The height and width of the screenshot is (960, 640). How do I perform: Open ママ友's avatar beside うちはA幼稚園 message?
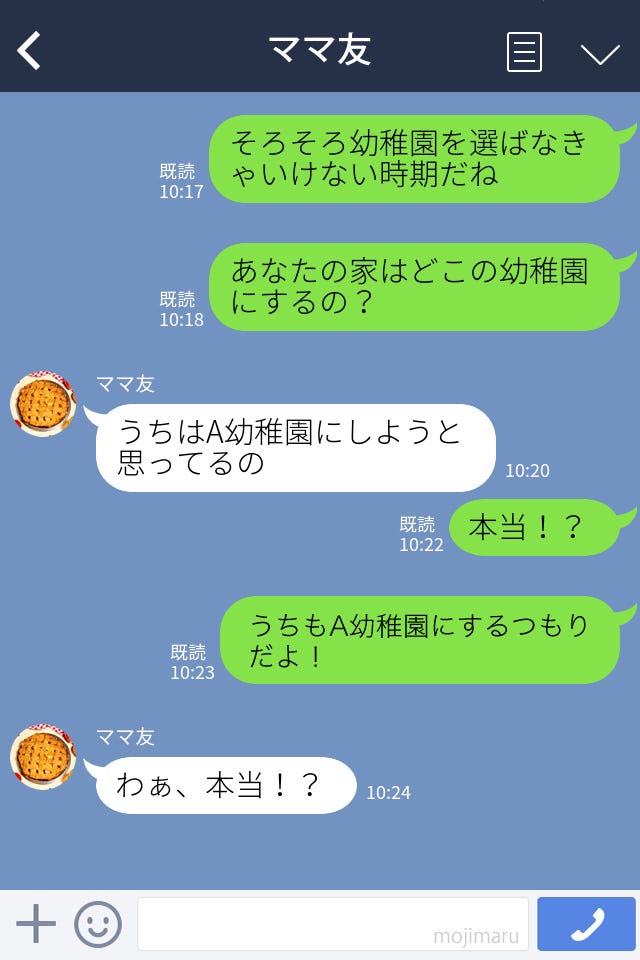click(x=43, y=405)
